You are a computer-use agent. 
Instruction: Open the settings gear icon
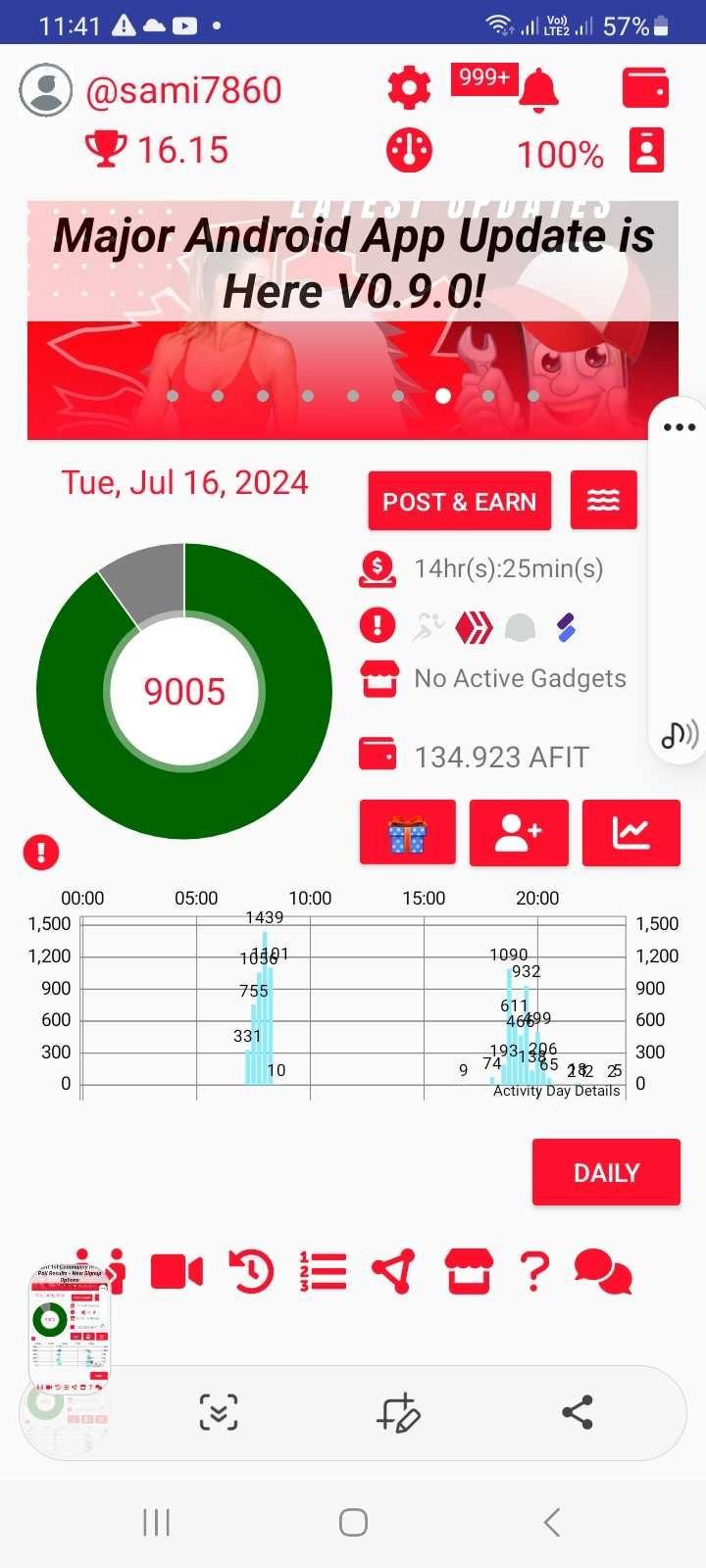409,89
